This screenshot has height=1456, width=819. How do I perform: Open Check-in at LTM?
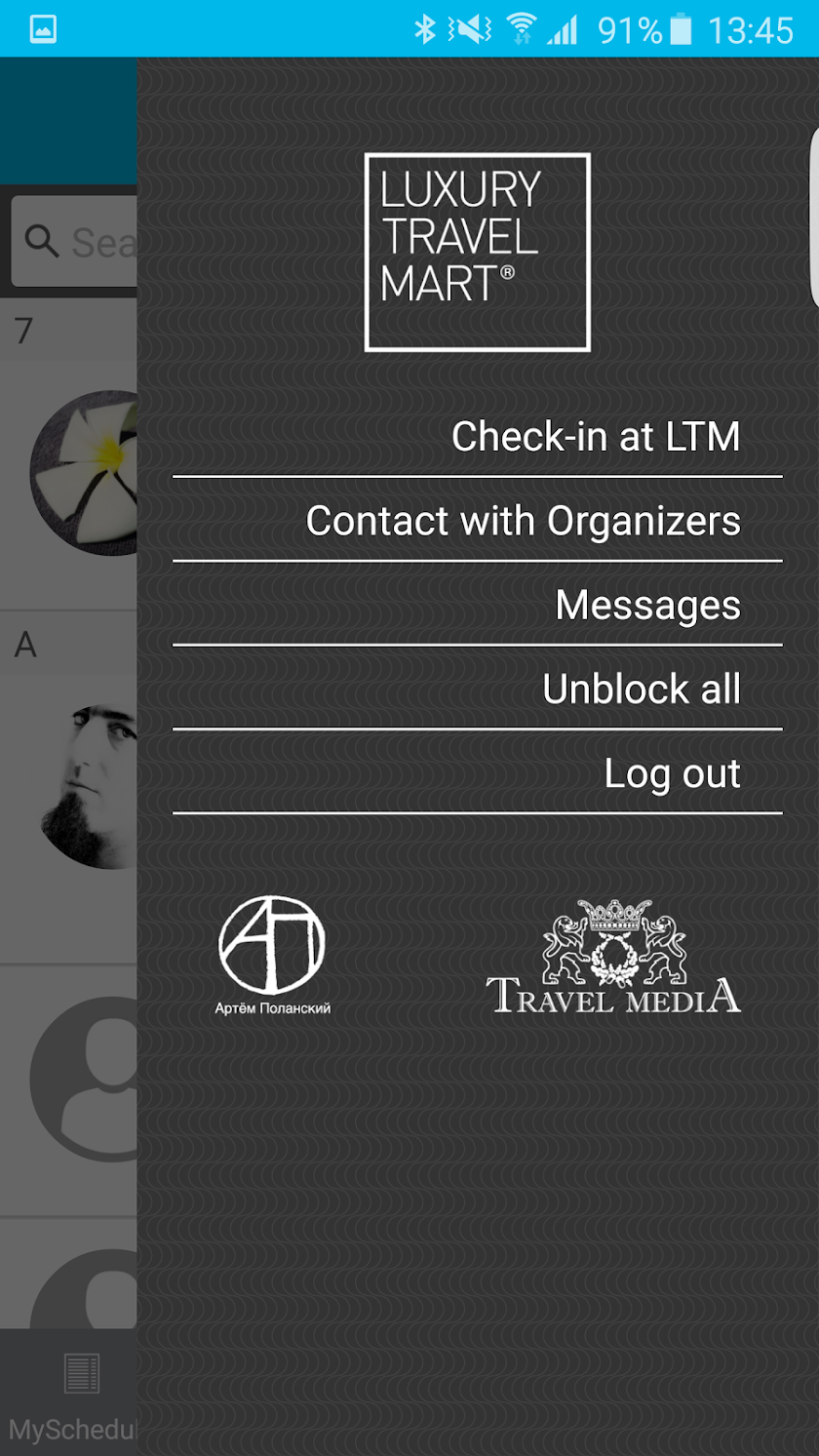[x=595, y=437]
